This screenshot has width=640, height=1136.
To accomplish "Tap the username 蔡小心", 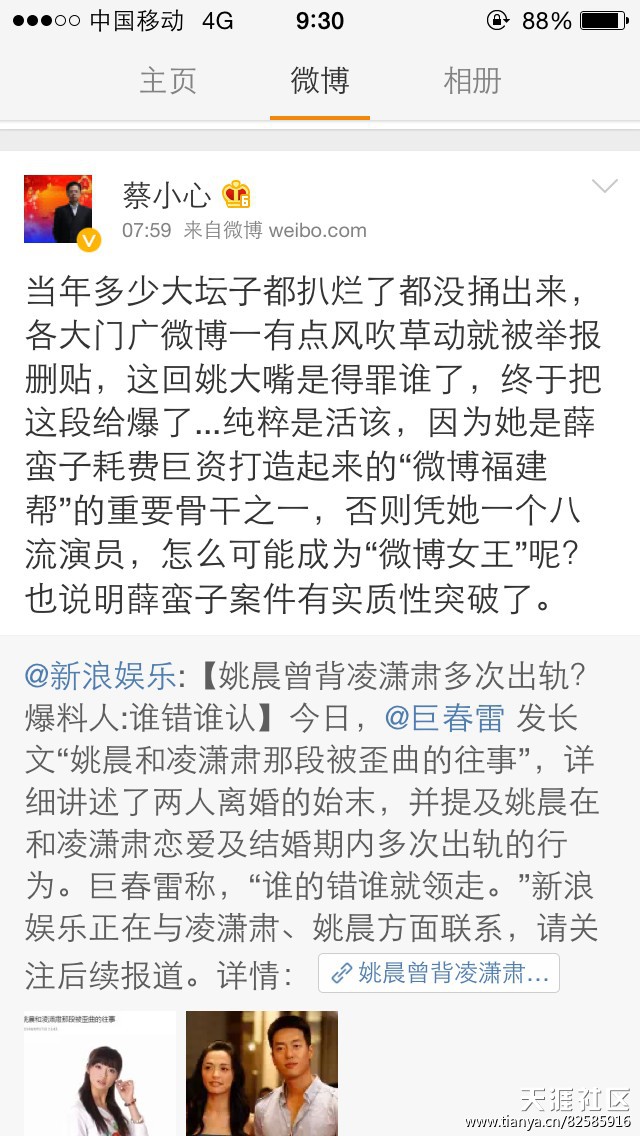I will click(x=167, y=194).
